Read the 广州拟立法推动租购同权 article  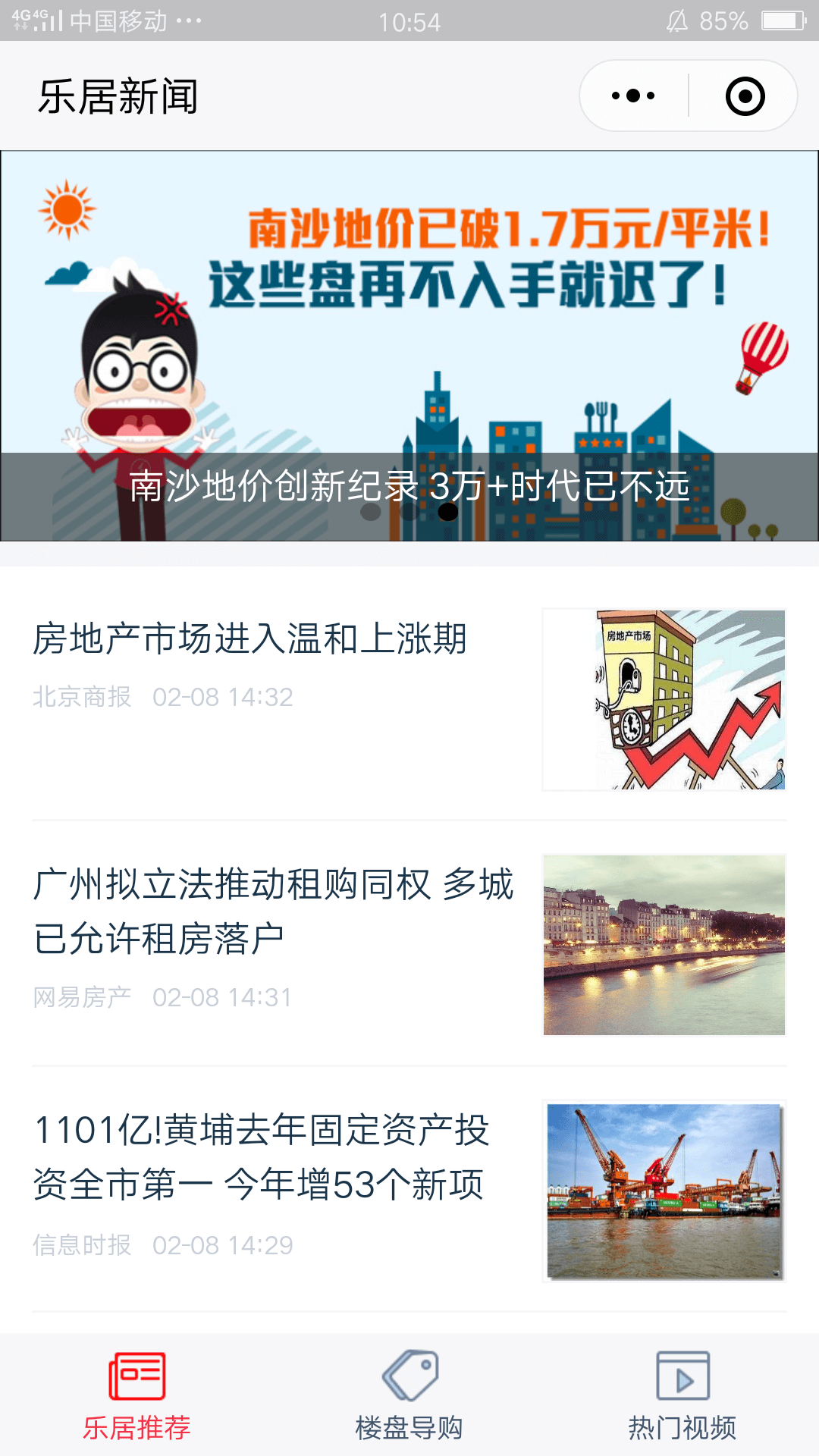tap(273, 912)
